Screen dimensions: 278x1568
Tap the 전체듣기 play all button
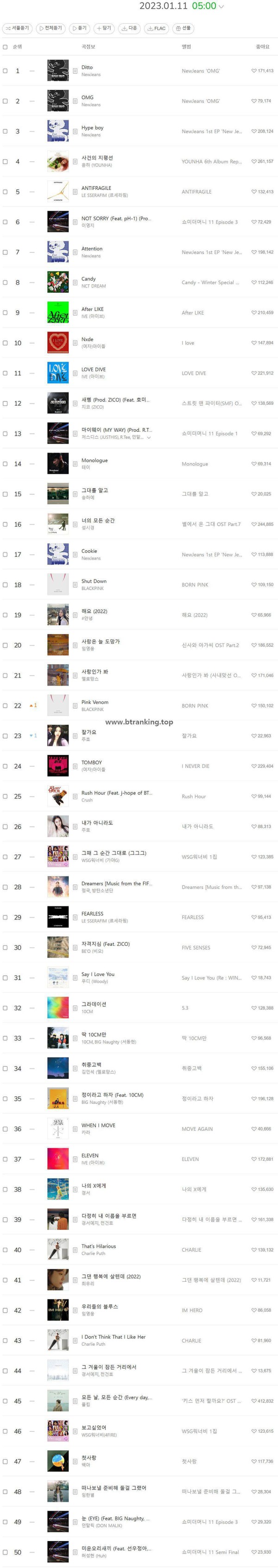tap(50, 28)
